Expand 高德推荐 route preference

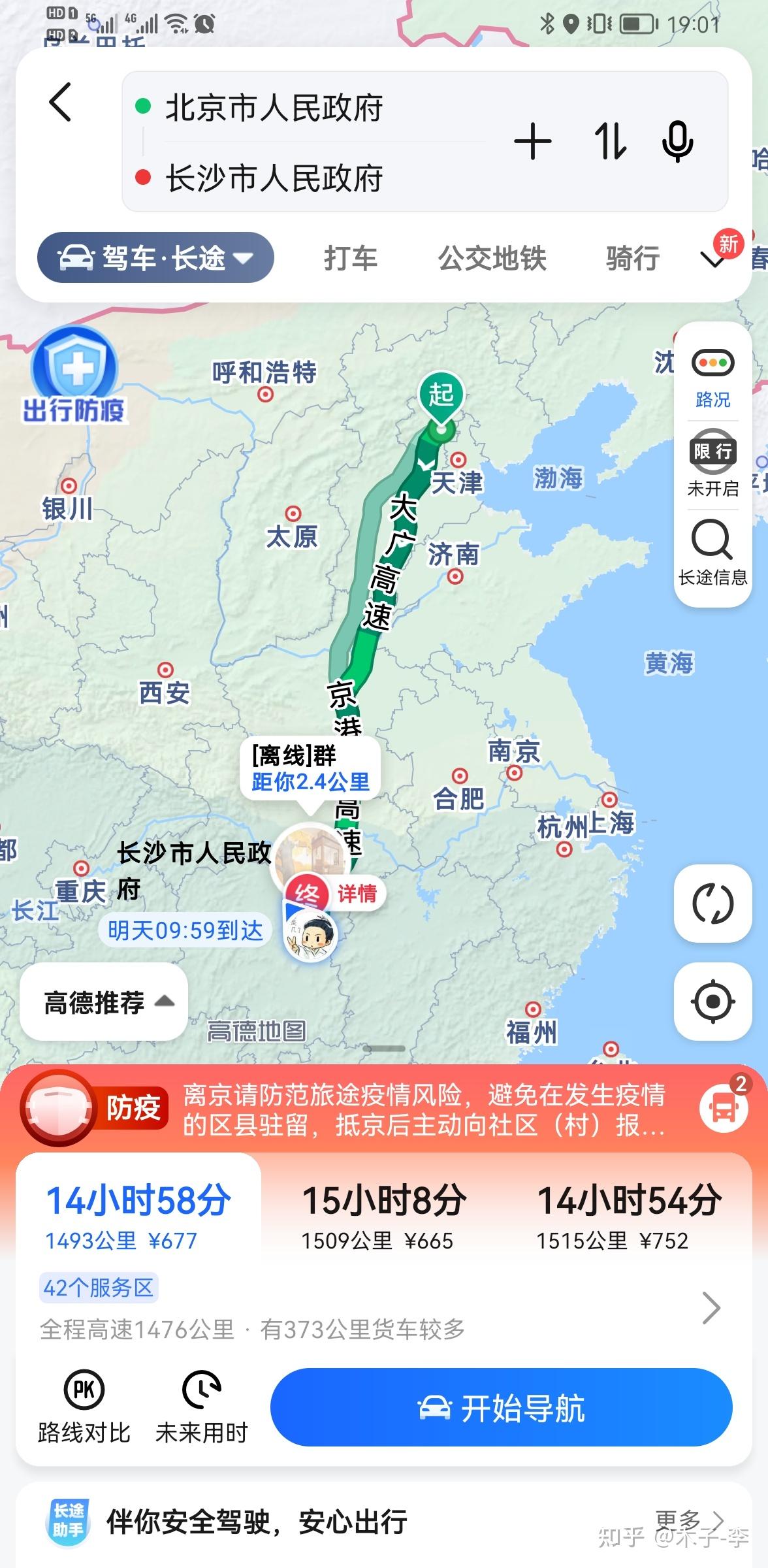(x=104, y=1002)
